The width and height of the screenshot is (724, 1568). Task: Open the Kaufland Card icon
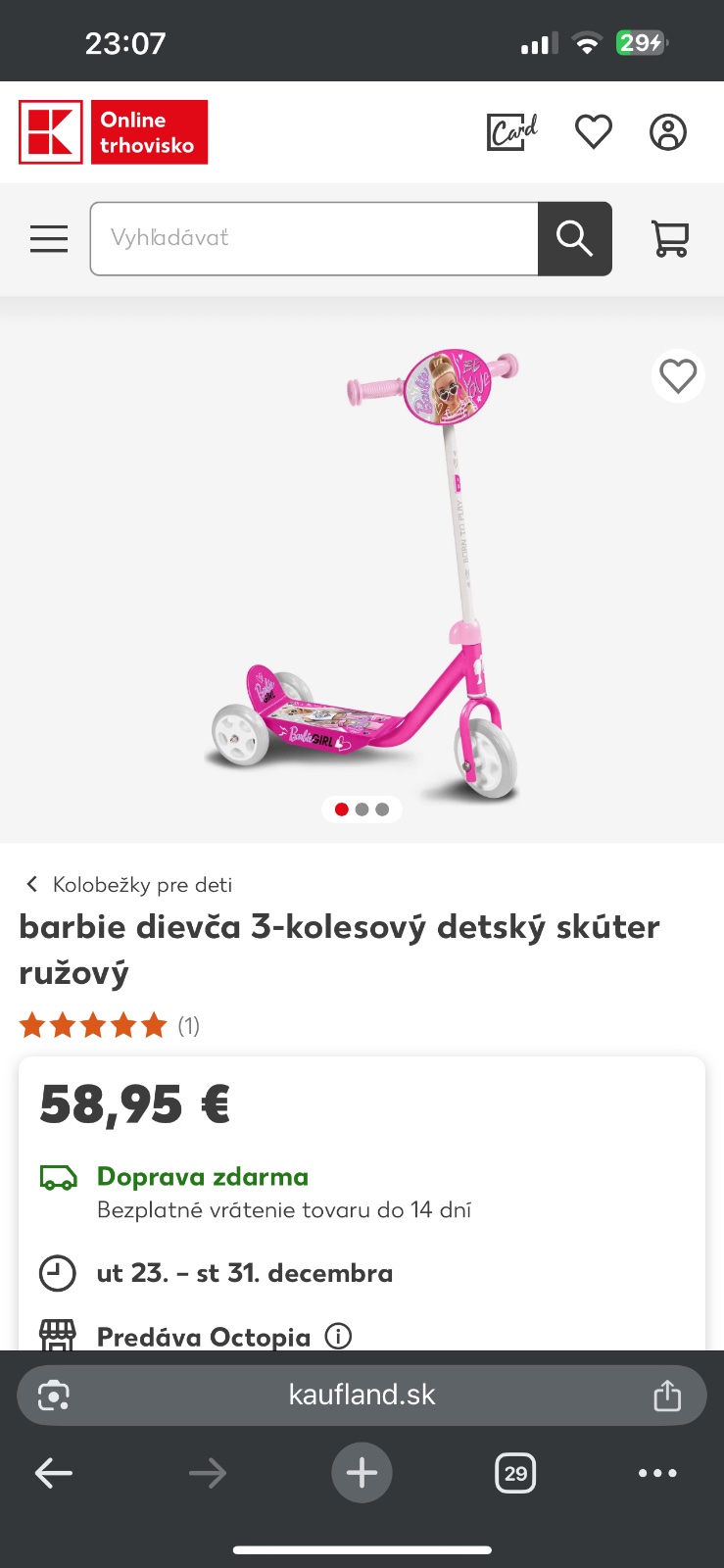tap(512, 131)
